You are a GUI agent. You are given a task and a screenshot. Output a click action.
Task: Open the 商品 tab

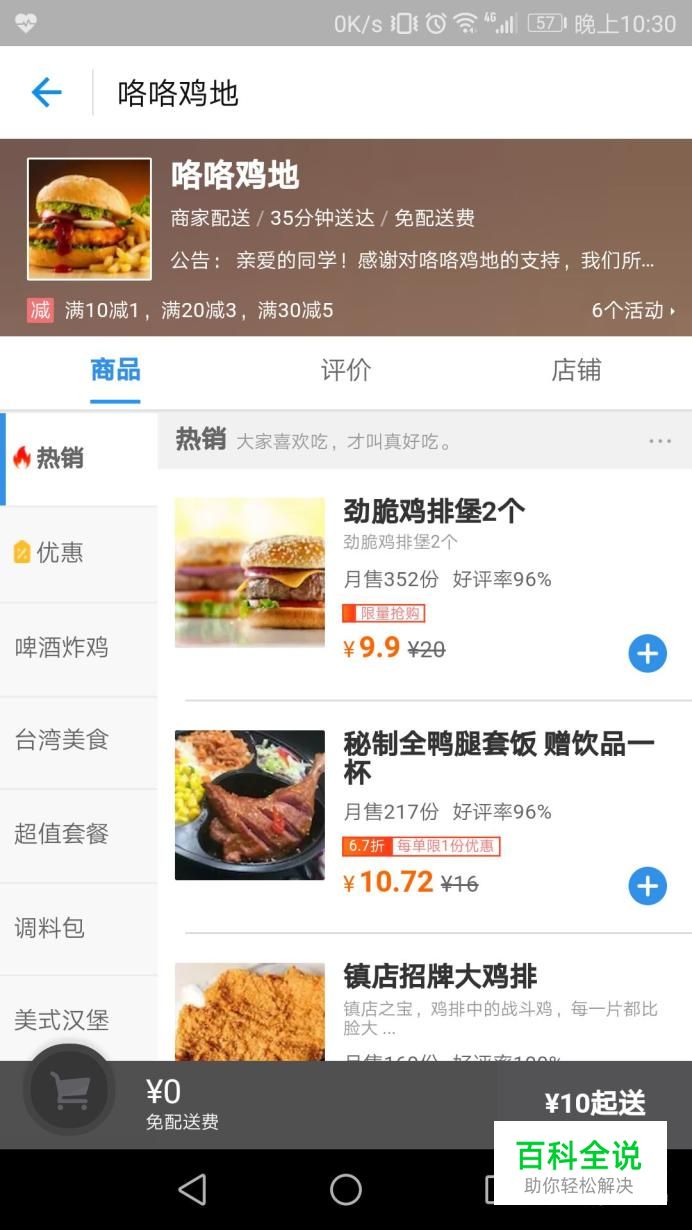[x=115, y=370]
